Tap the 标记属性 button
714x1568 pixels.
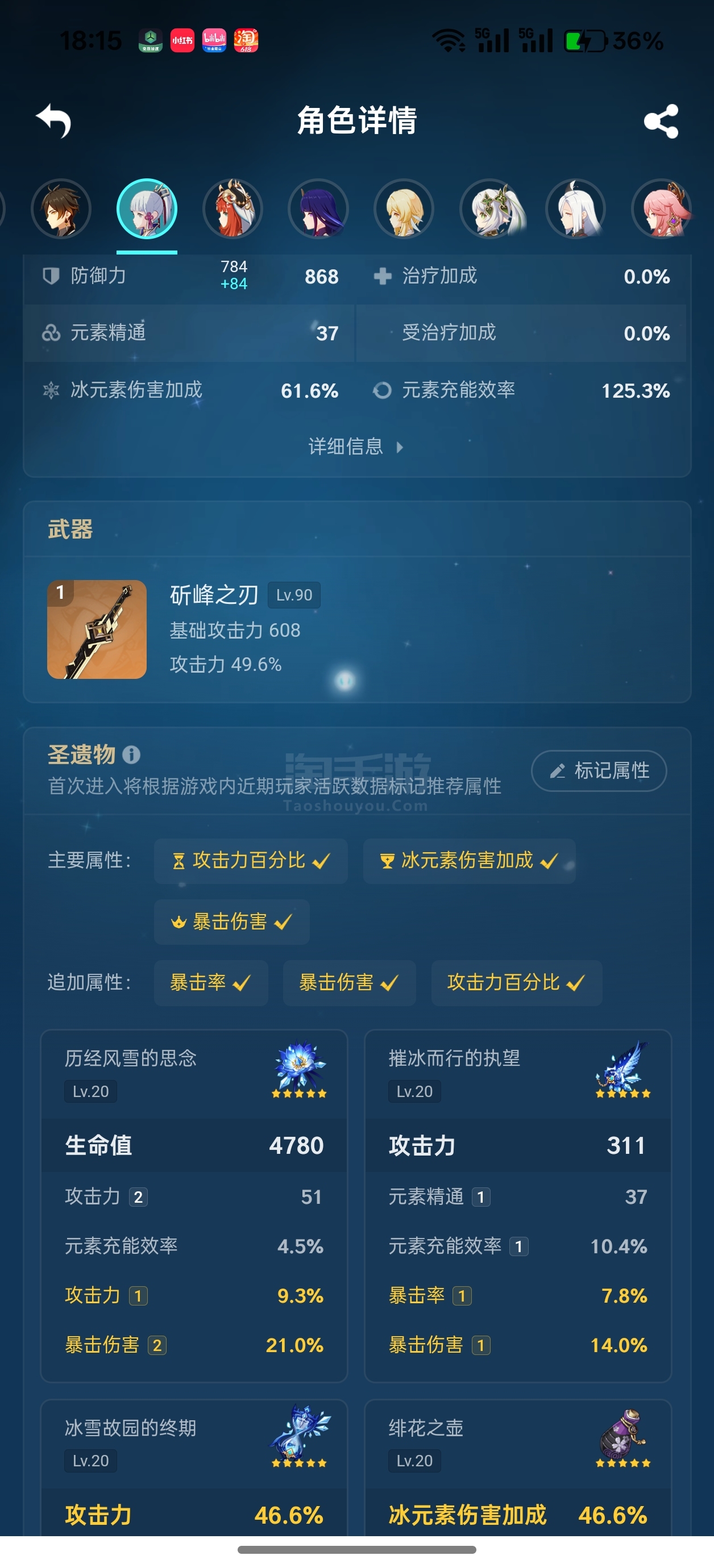coord(599,770)
